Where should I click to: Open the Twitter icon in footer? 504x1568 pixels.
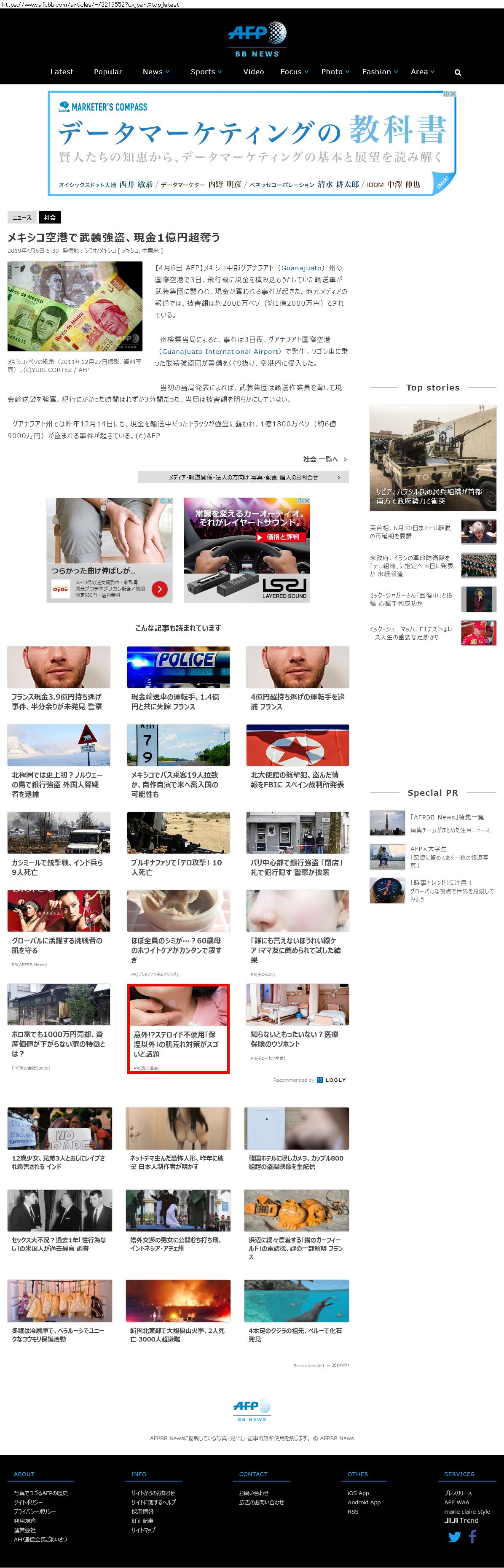(x=454, y=1537)
